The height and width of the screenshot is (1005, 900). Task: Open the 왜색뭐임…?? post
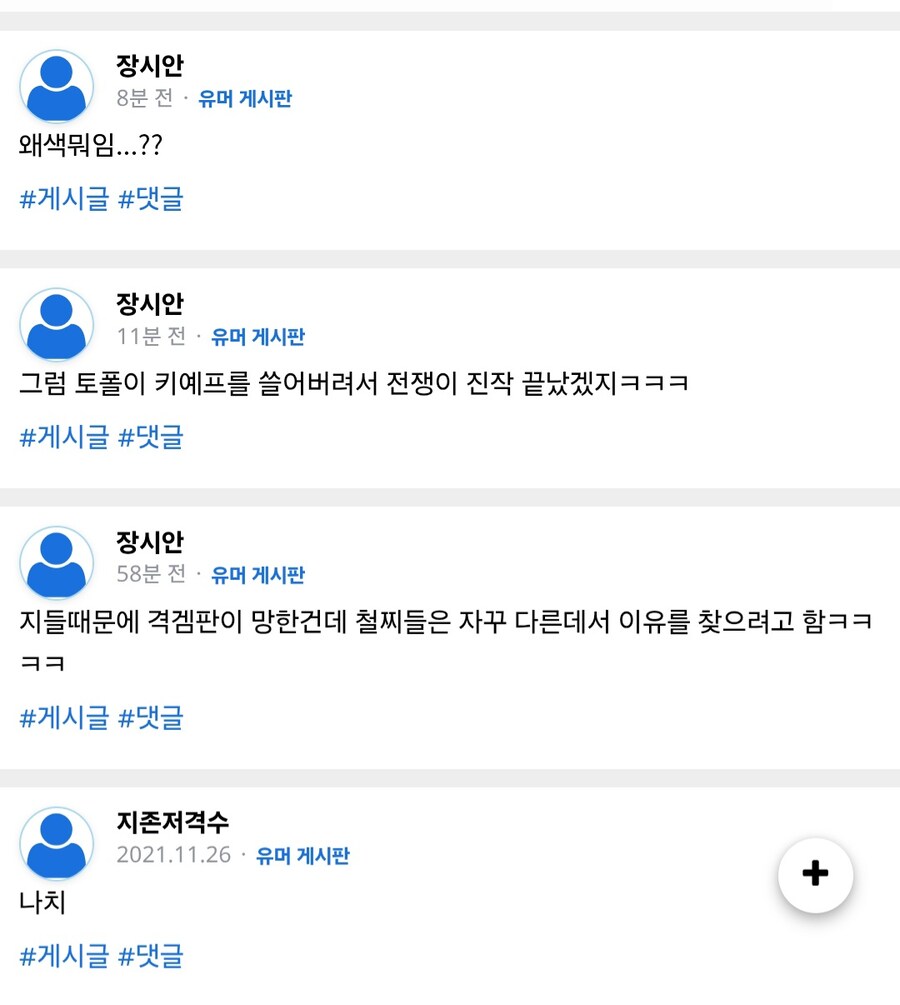tap(91, 147)
